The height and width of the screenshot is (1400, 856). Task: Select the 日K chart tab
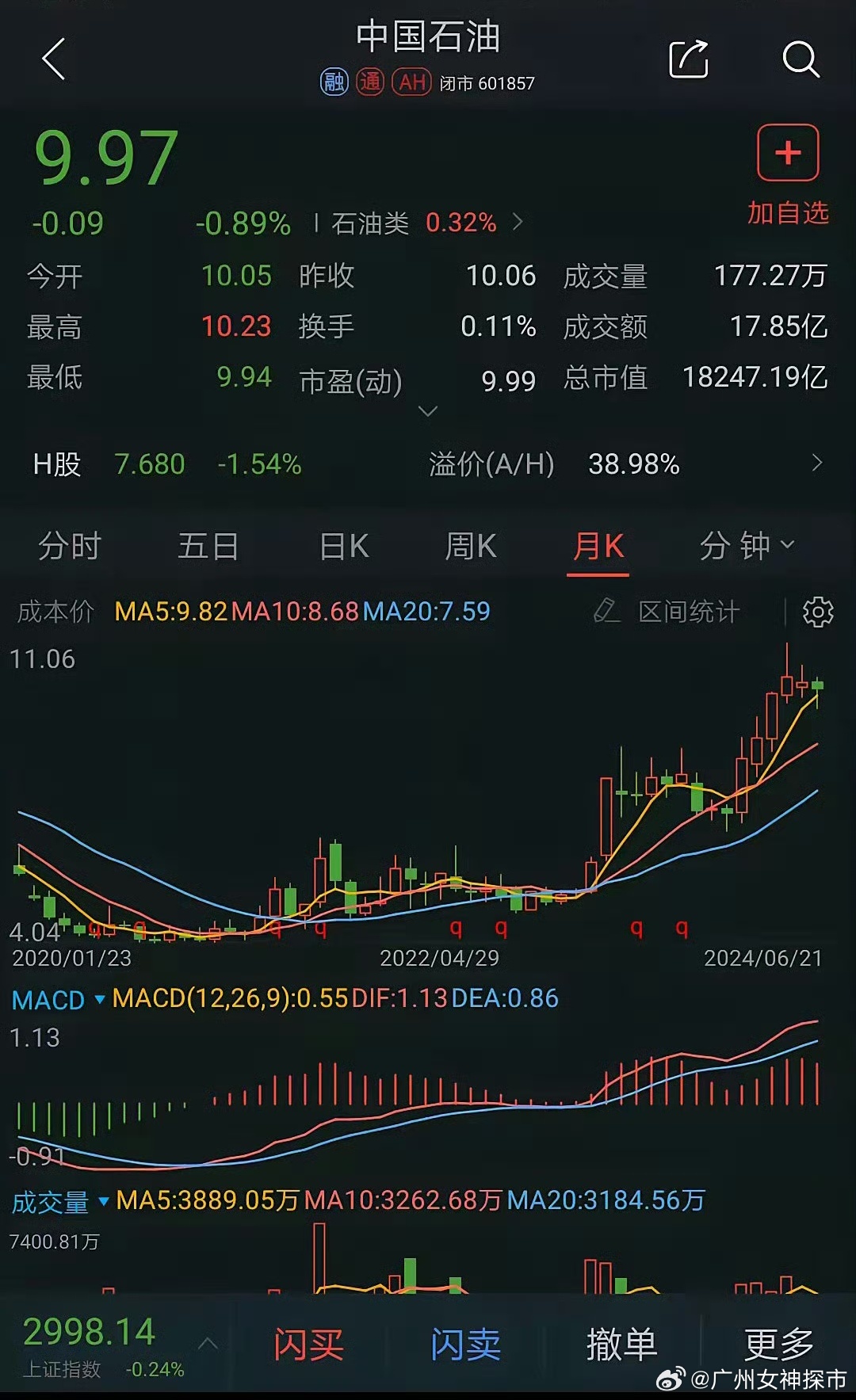coord(344,546)
